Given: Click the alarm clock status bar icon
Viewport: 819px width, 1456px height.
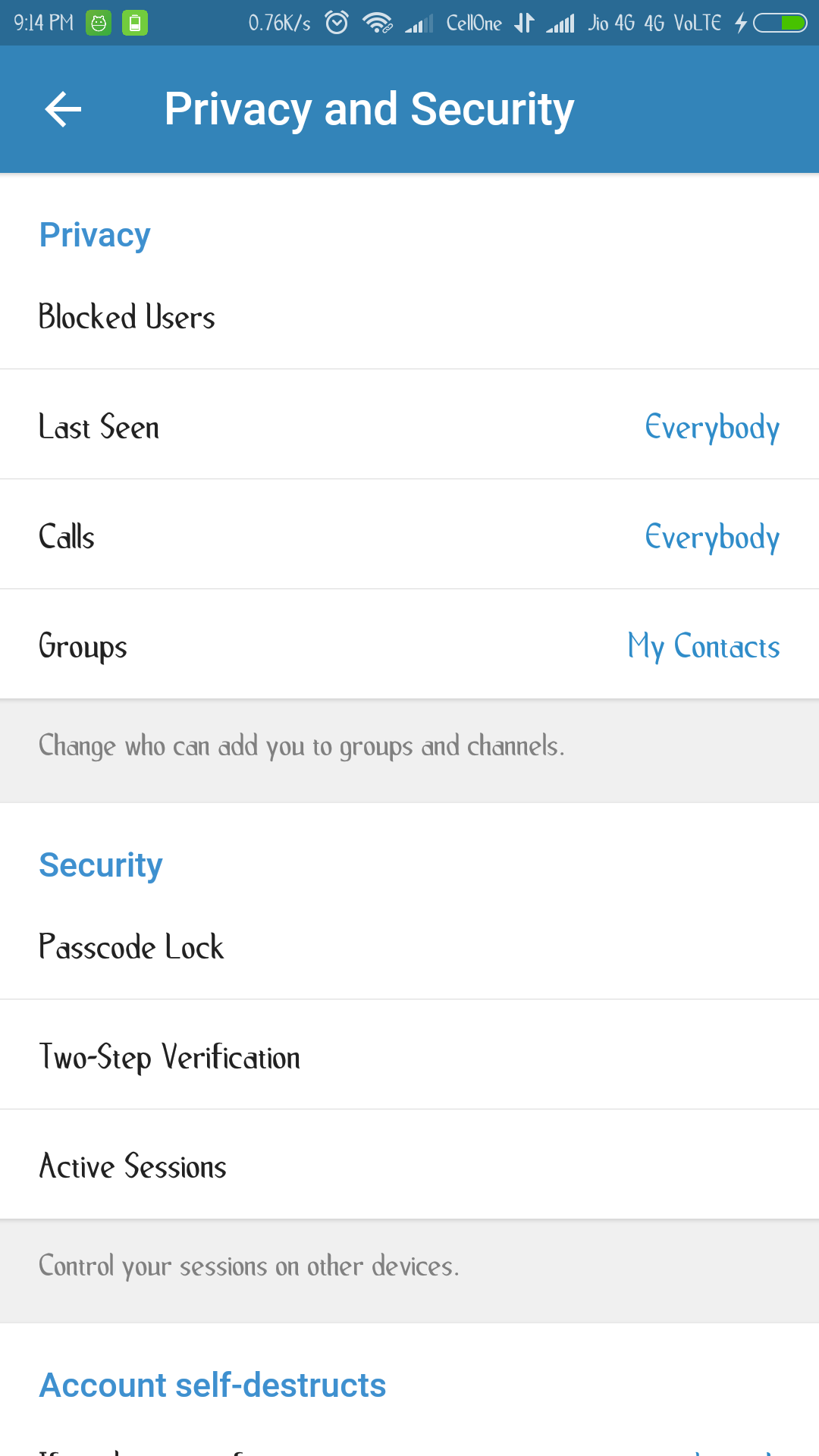Looking at the screenshot, I should point(336,22).
